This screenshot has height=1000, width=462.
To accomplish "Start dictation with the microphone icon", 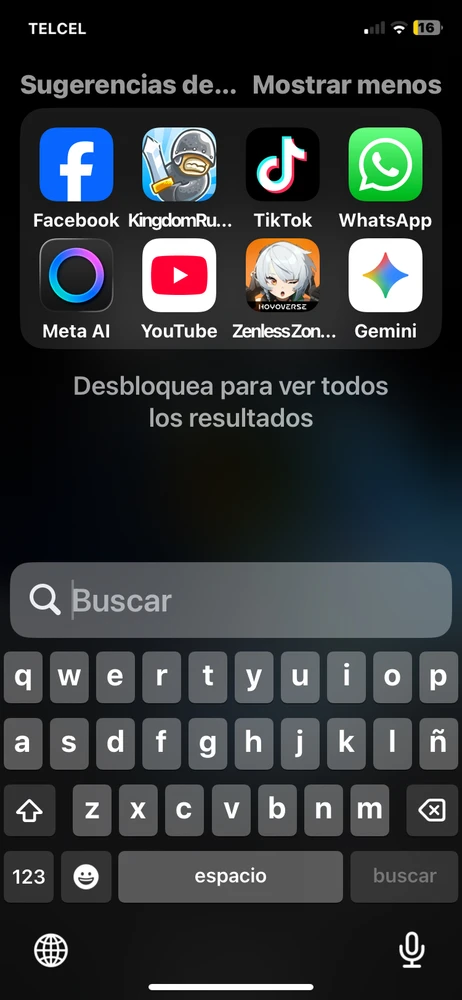I will (x=412, y=950).
